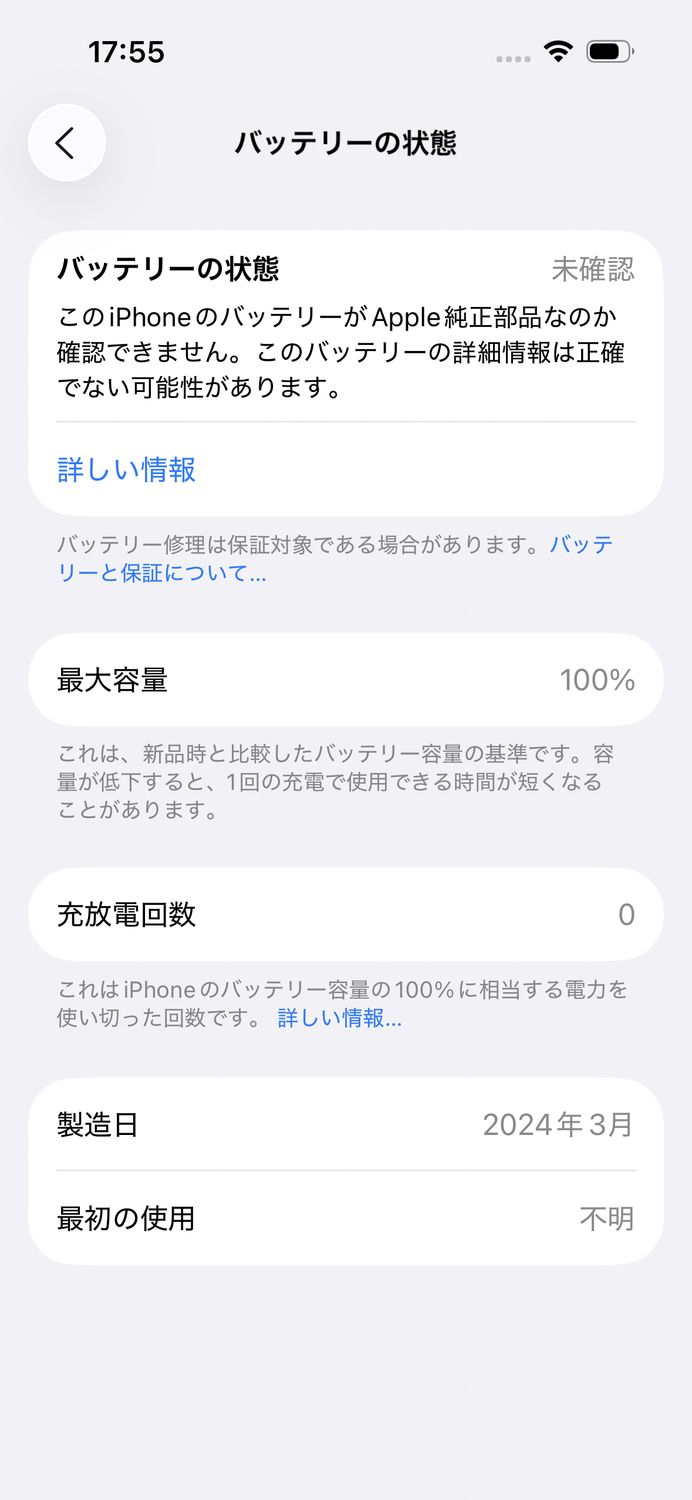Go back using the top-left arrow

(x=66, y=143)
